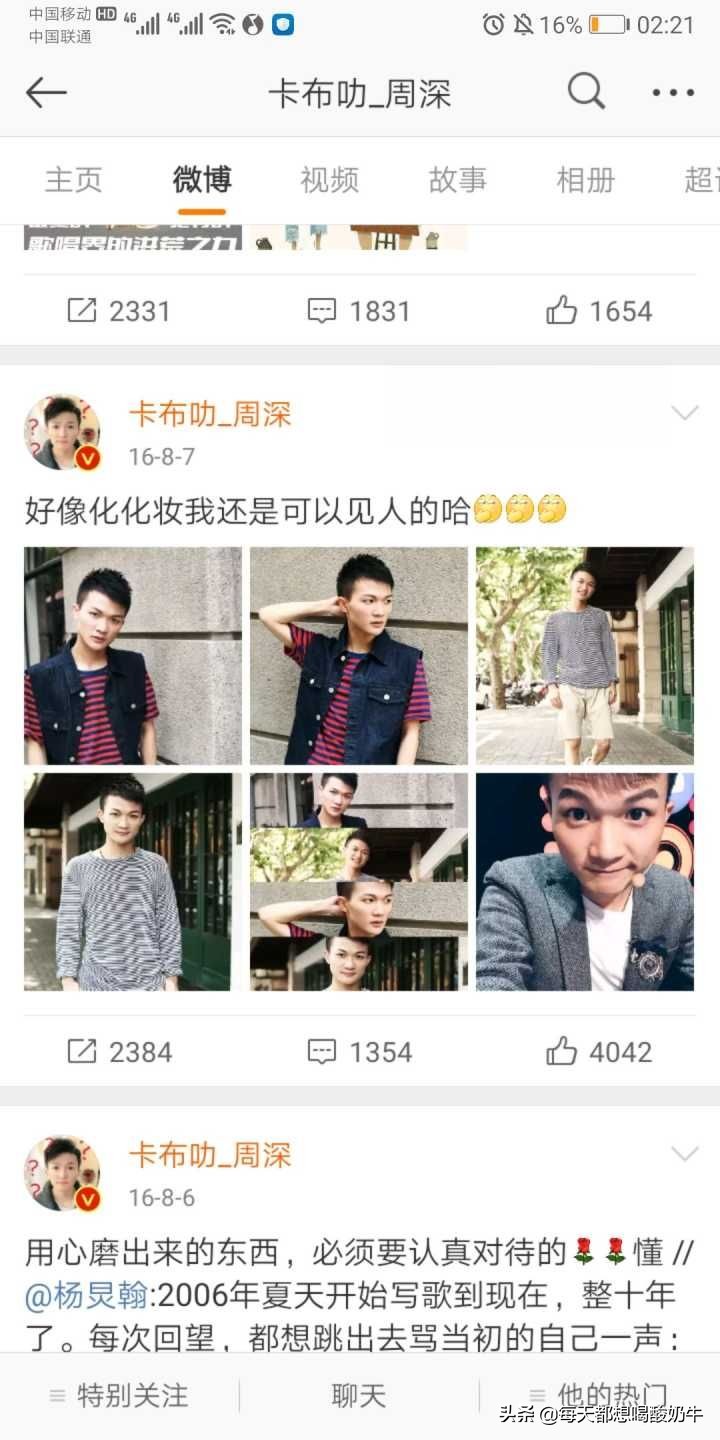The width and height of the screenshot is (720, 1440).
Task: Open the more options (...) menu
Action: tap(672, 92)
